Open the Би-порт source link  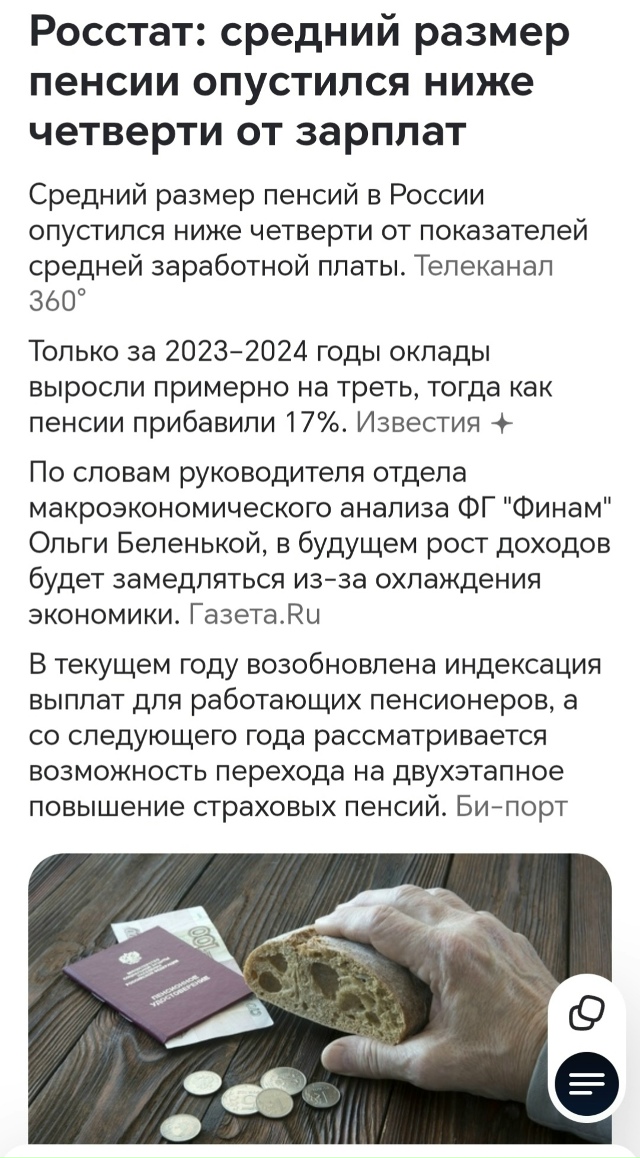511,806
